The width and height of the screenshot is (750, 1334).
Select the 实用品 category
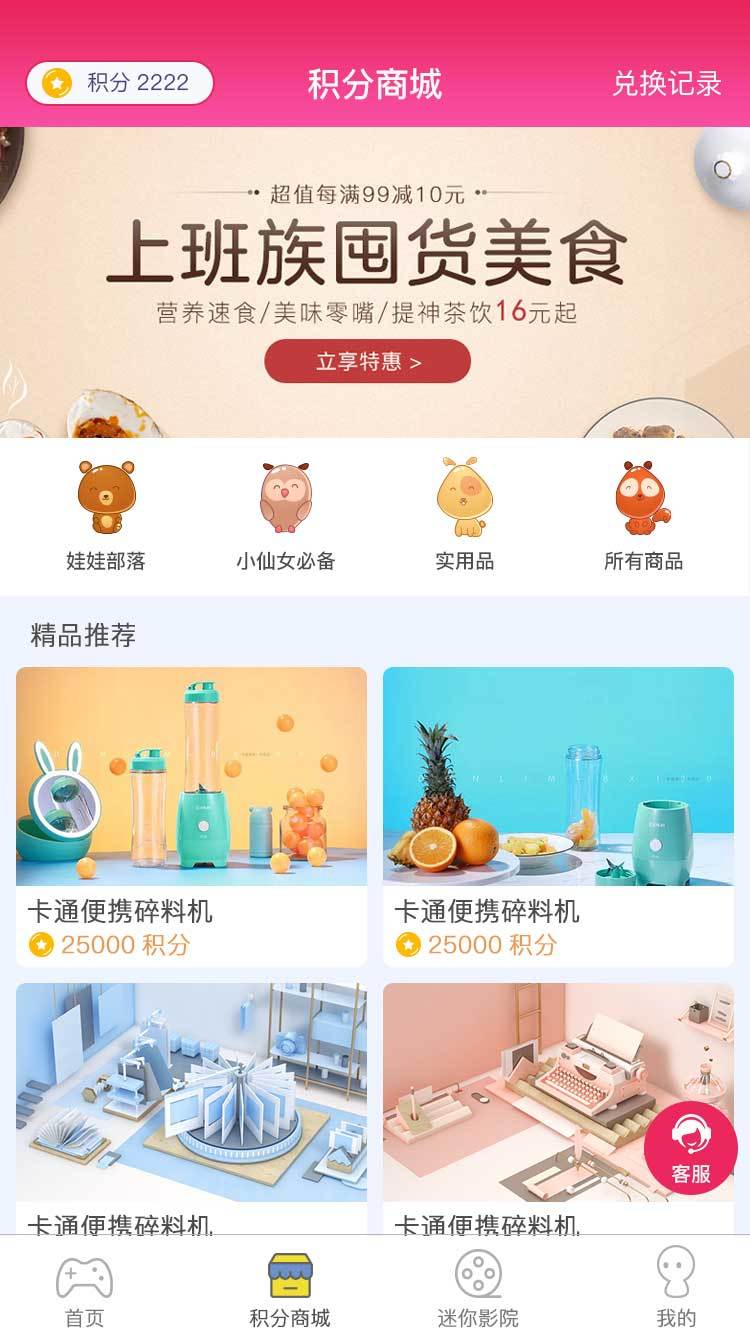464,514
